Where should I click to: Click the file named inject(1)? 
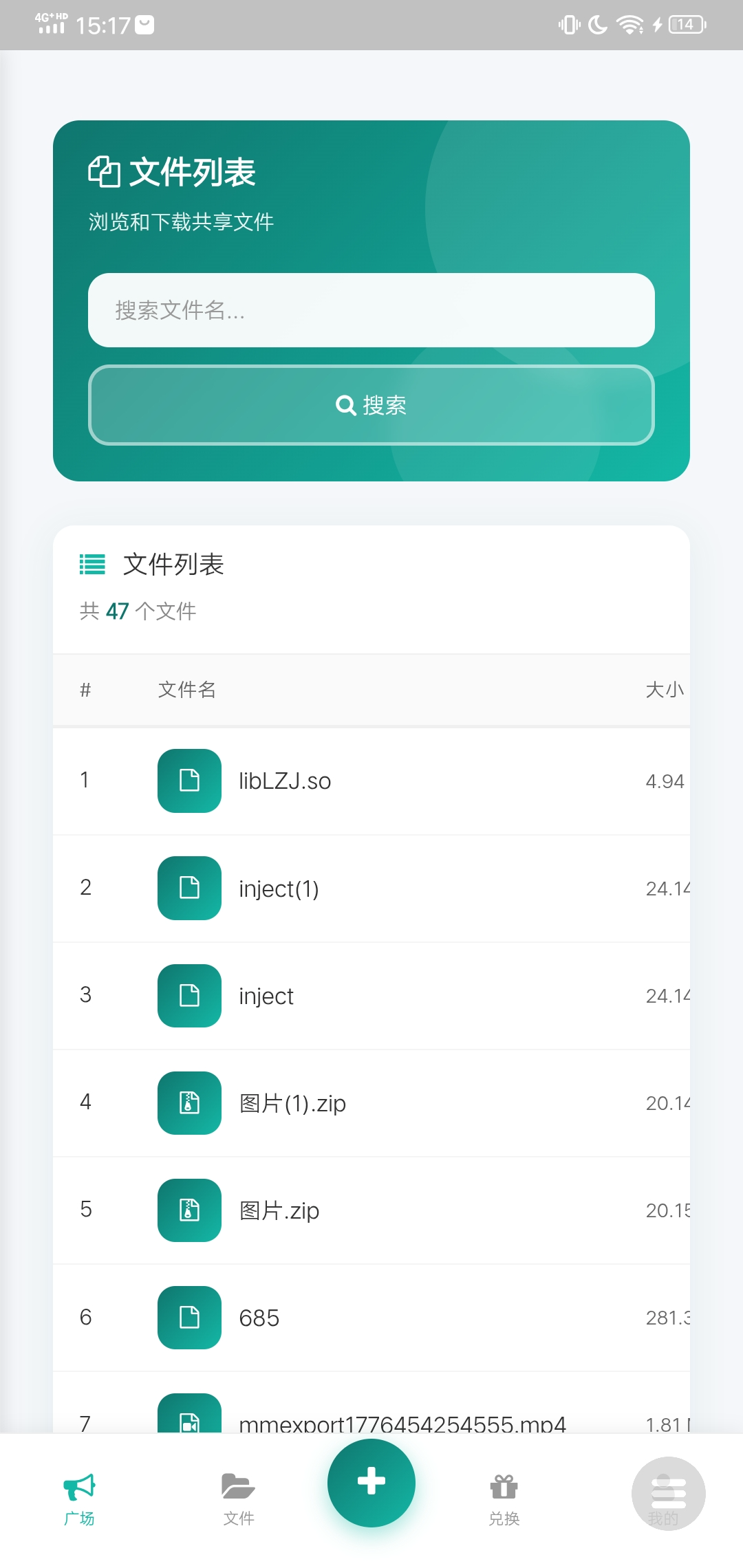click(x=279, y=889)
